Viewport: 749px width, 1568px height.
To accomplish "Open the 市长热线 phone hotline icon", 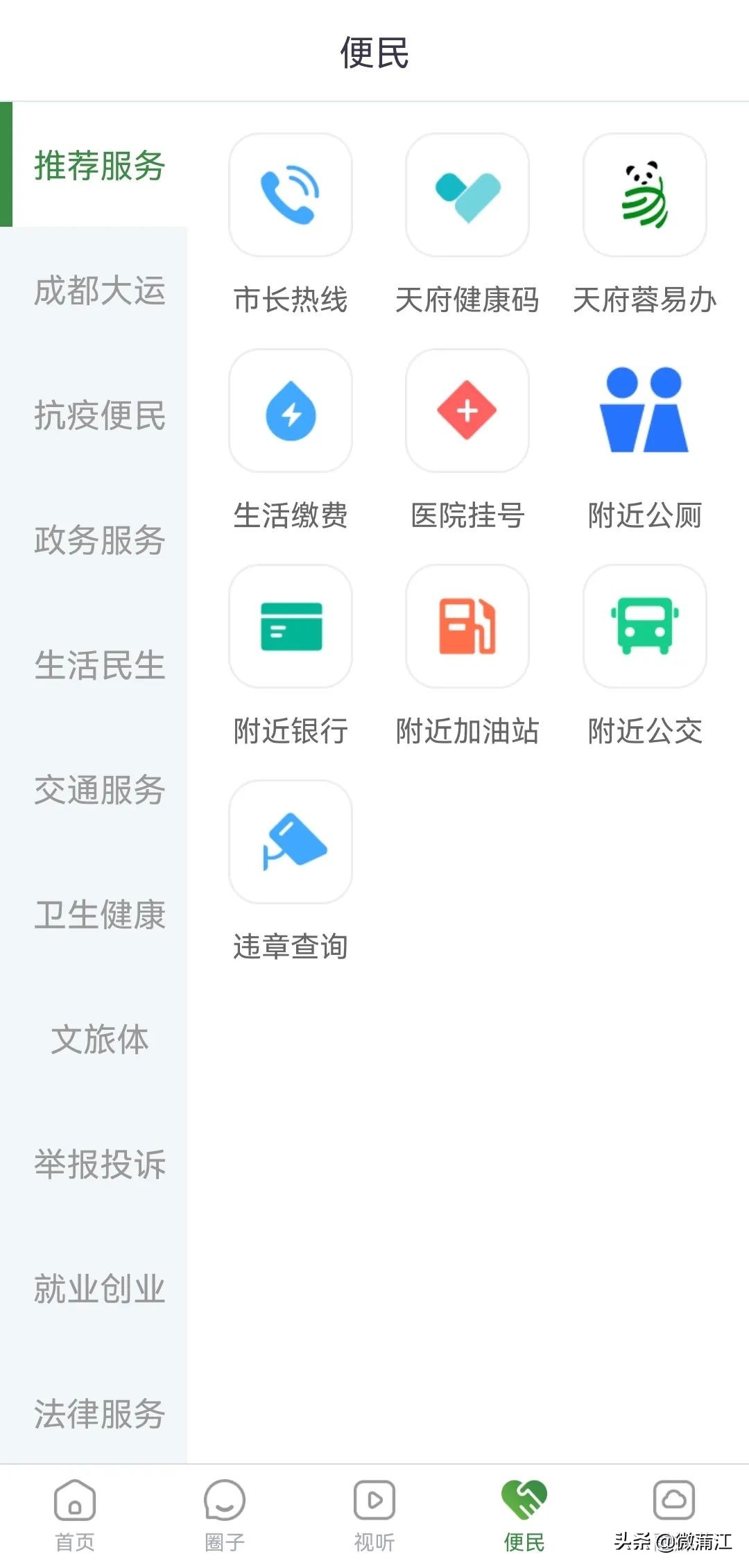I will tap(290, 196).
